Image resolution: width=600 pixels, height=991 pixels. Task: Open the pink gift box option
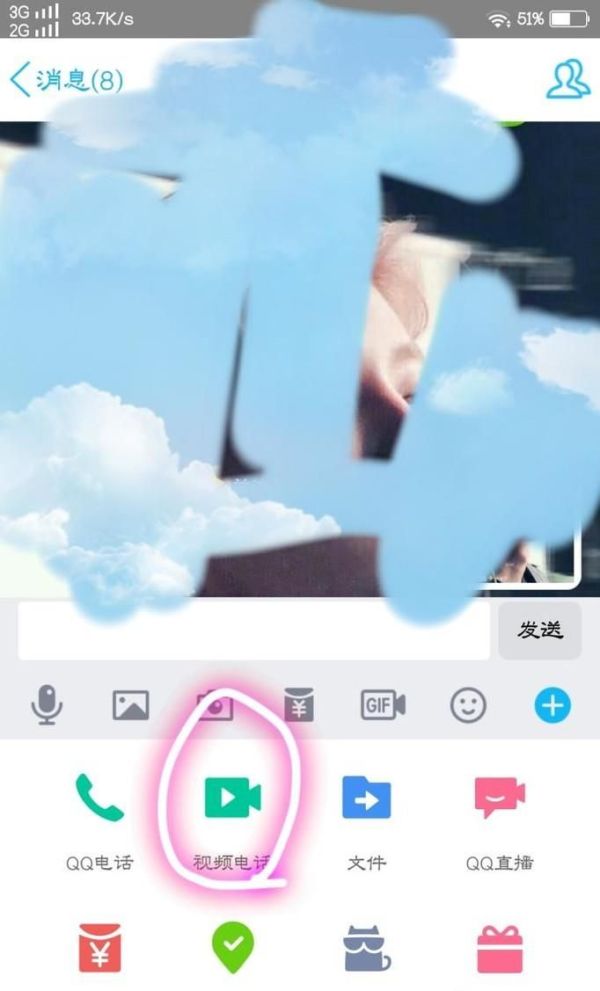coord(499,947)
